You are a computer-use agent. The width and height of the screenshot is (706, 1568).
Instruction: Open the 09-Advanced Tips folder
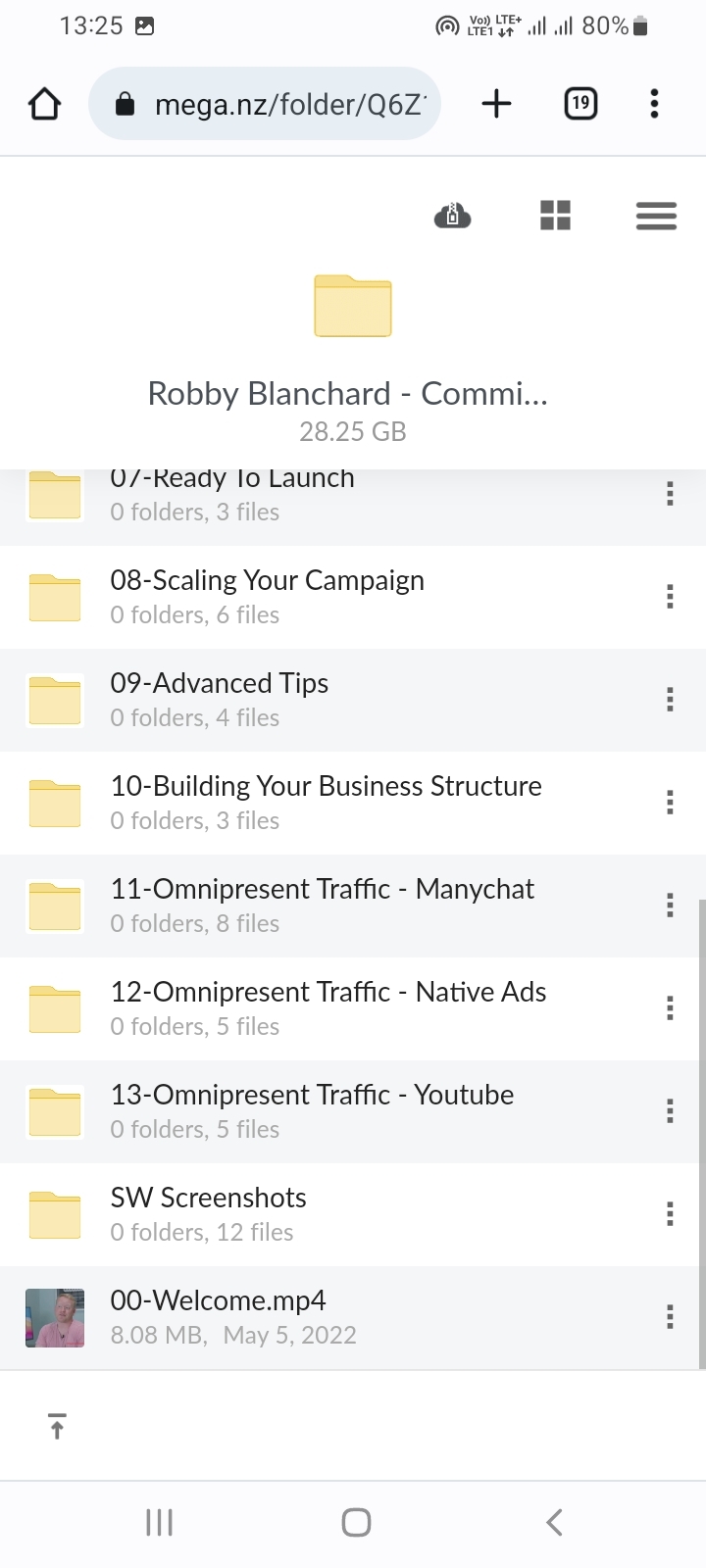[x=220, y=699]
